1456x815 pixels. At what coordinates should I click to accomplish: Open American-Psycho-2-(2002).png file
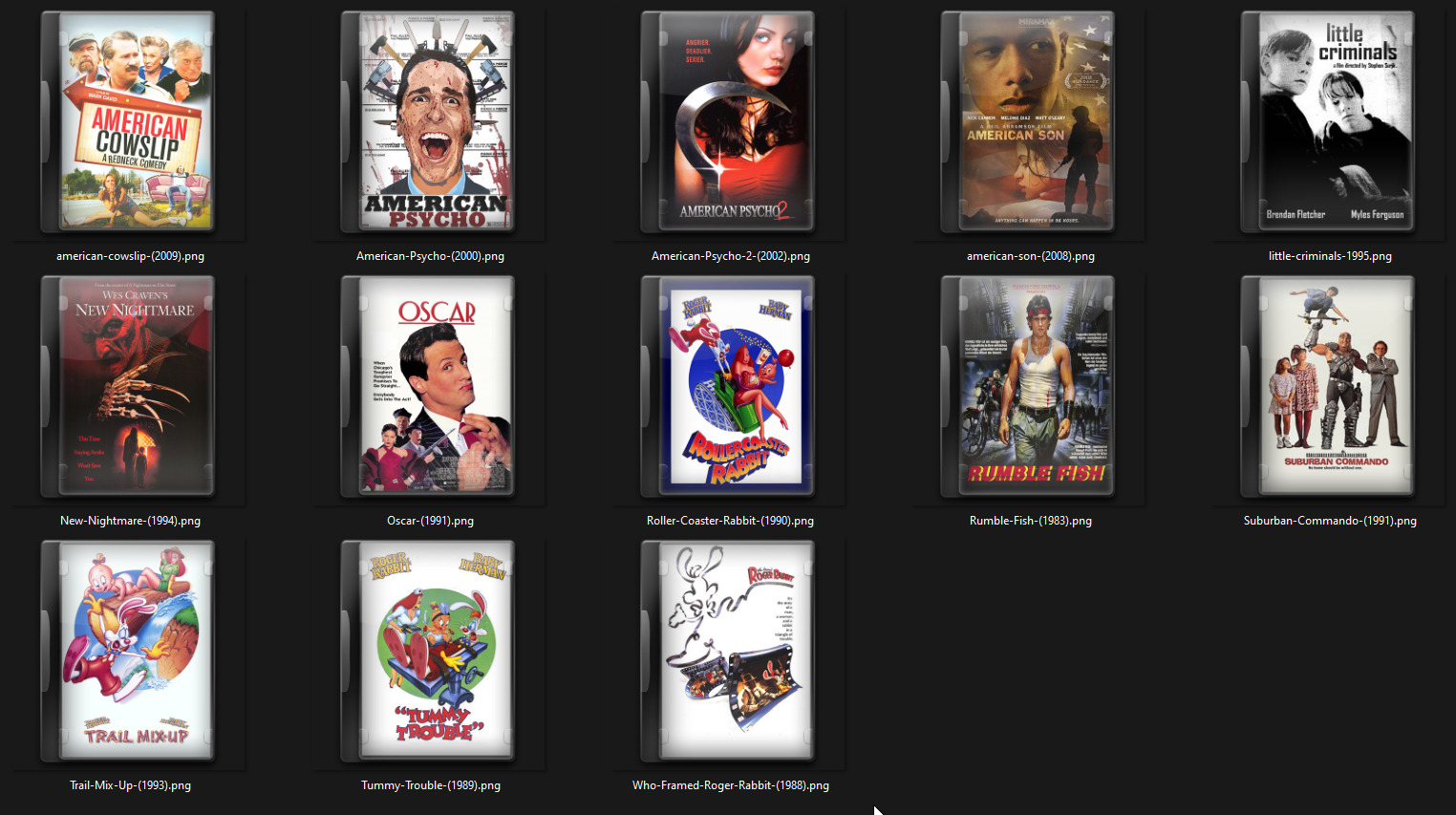click(729, 122)
